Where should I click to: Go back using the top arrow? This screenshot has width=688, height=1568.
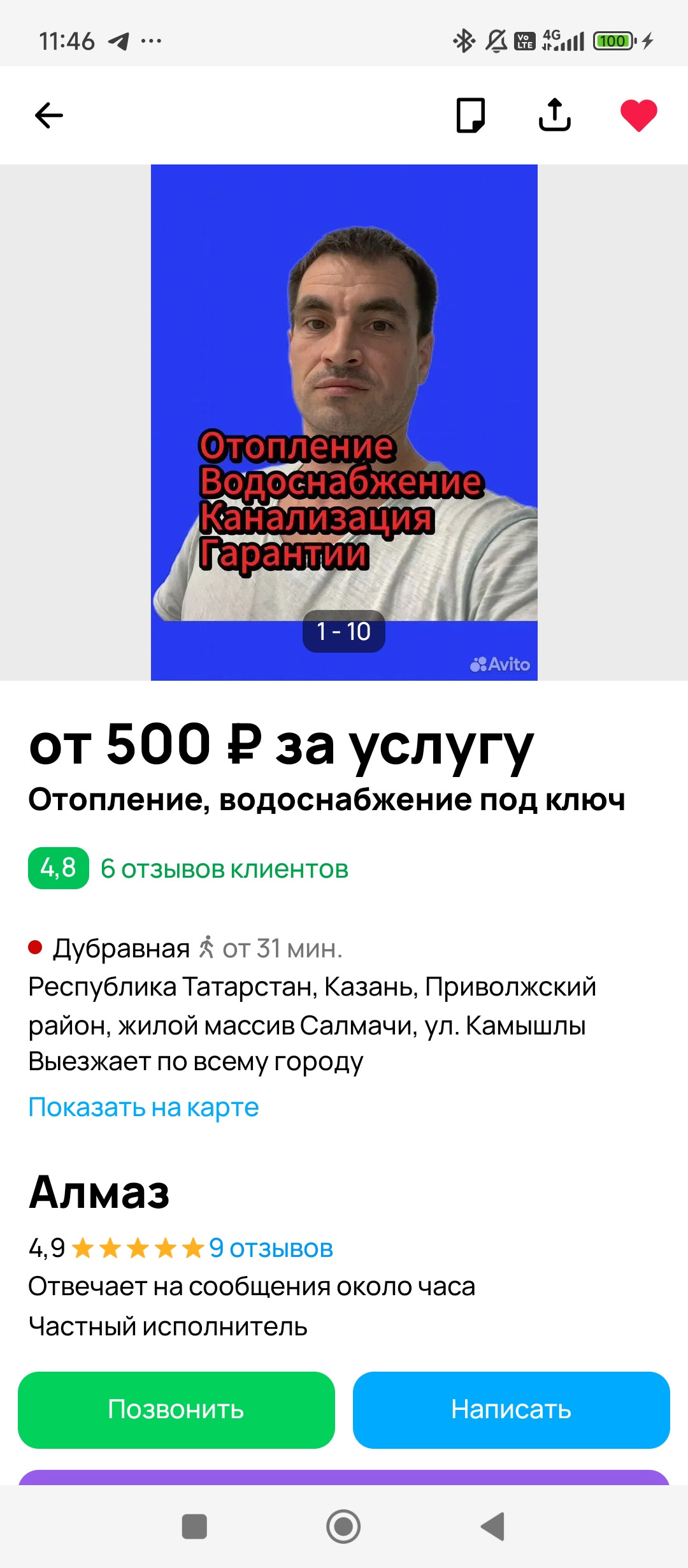pyautogui.click(x=49, y=115)
